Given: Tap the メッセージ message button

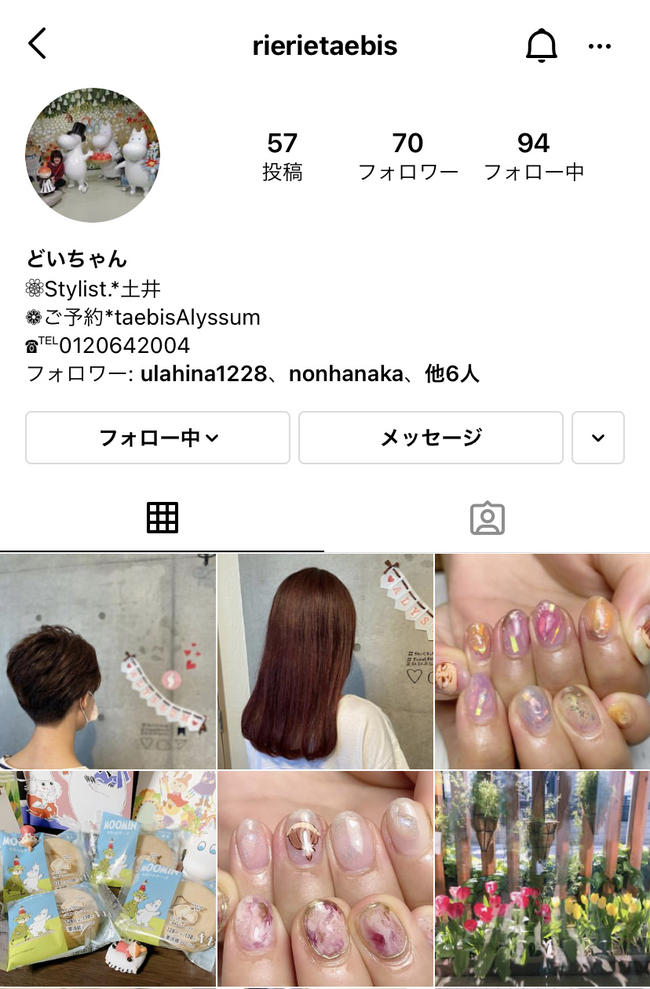Looking at the screenshot, I should (x=431, y=438).
